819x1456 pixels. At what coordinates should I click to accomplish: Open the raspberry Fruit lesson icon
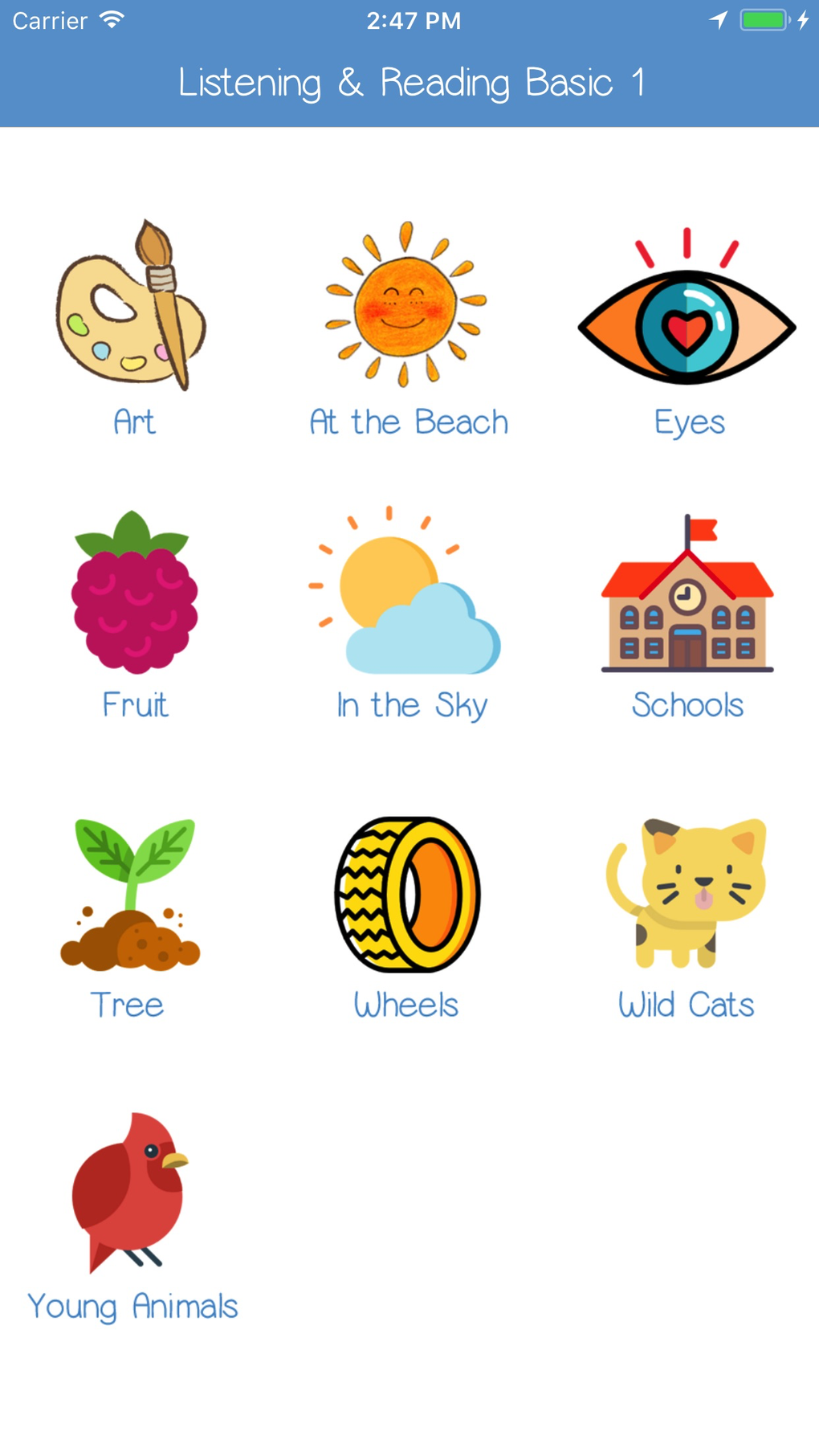tap(133, 594)
